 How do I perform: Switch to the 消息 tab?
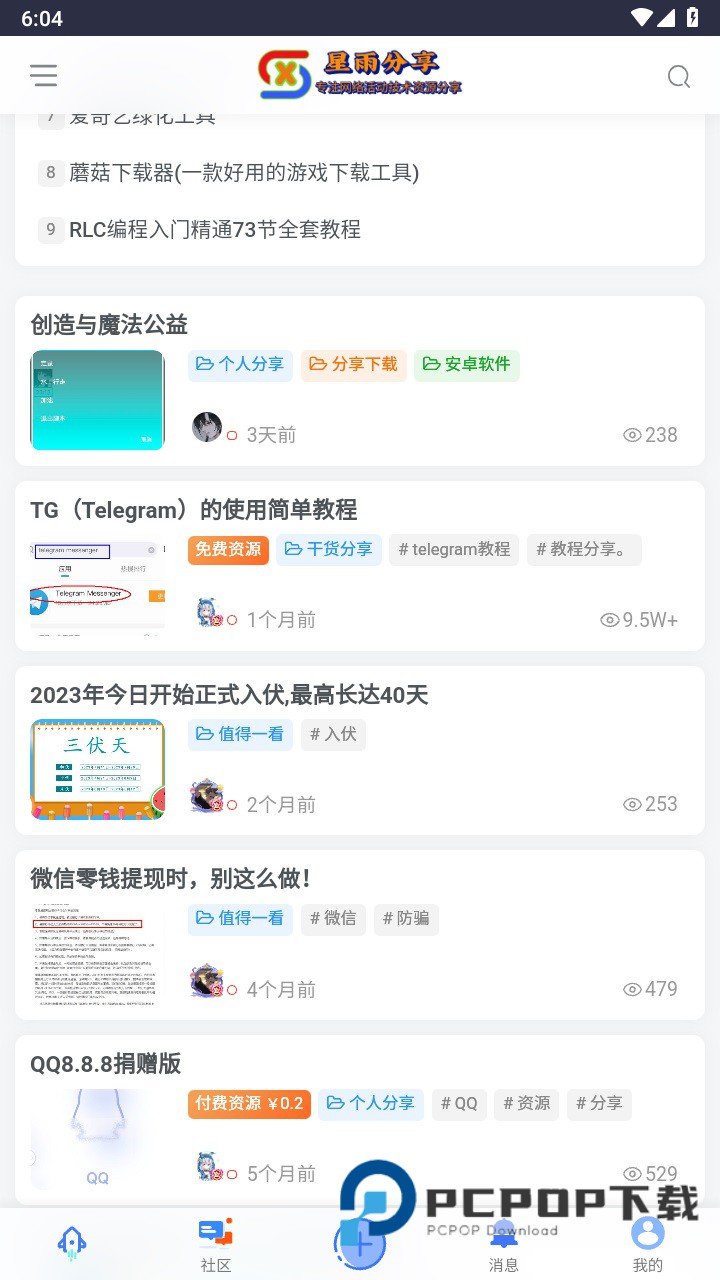tap(504, 1245)
